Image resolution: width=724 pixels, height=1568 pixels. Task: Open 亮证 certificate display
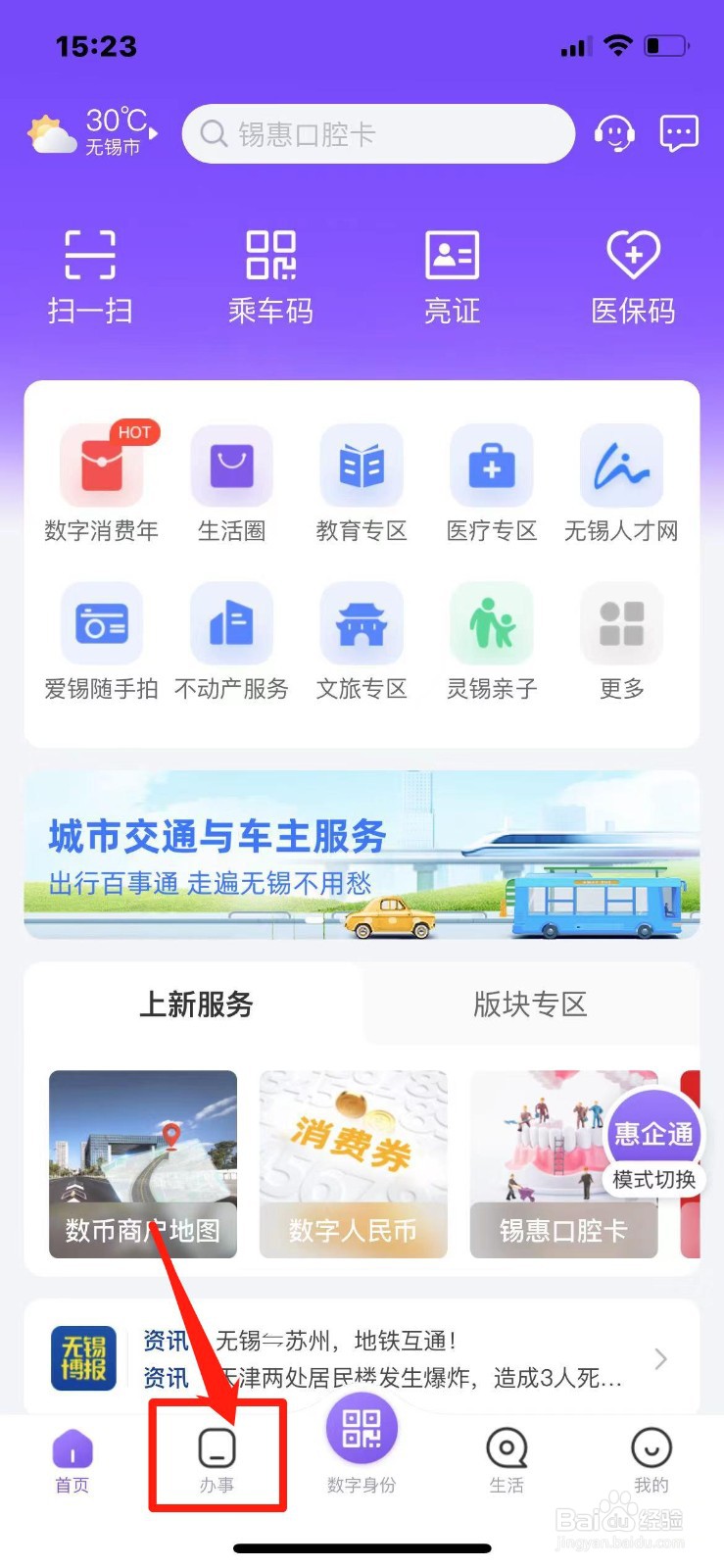click(x=452, y=275)
